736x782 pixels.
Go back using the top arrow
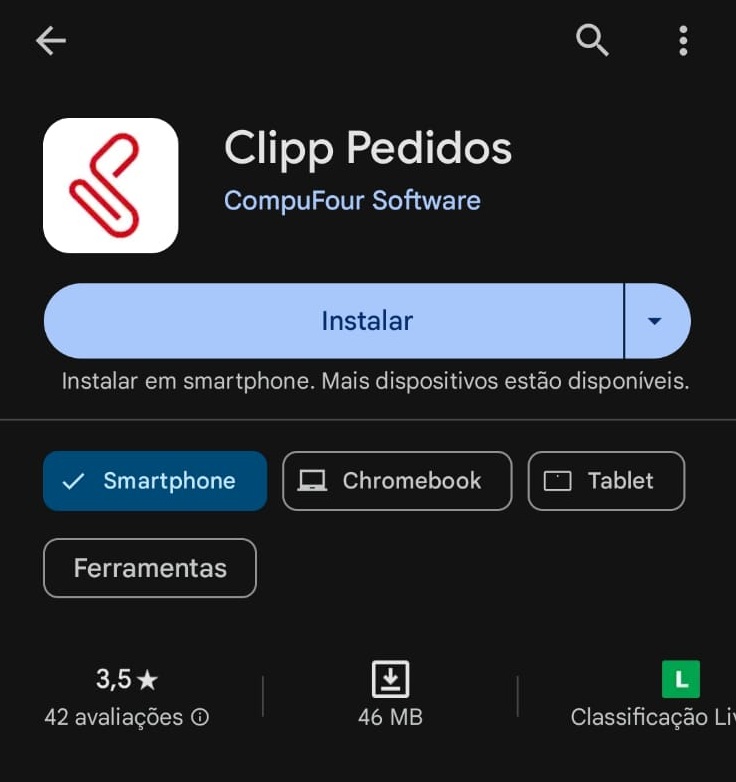coord(50,41)
